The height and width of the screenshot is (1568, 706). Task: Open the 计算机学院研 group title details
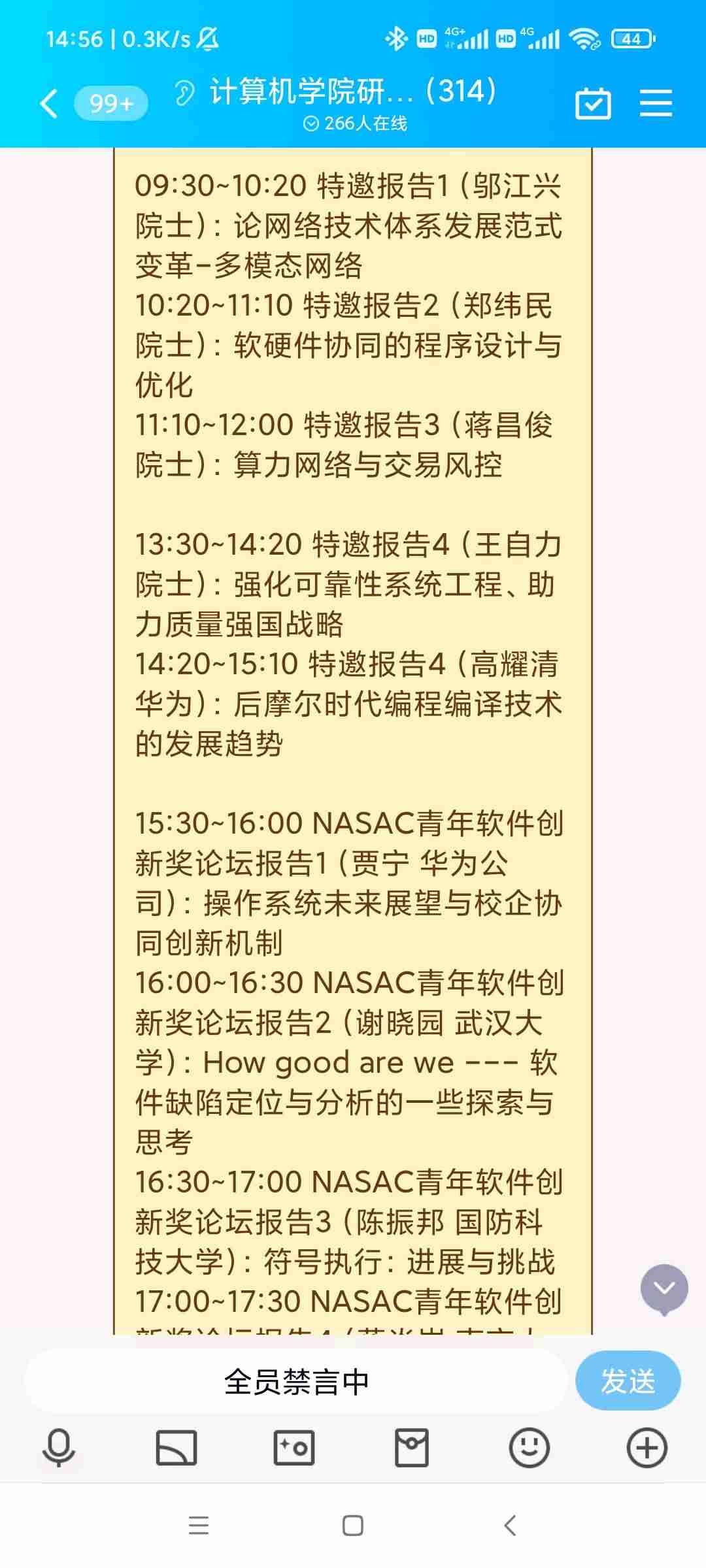coord(353,92)
